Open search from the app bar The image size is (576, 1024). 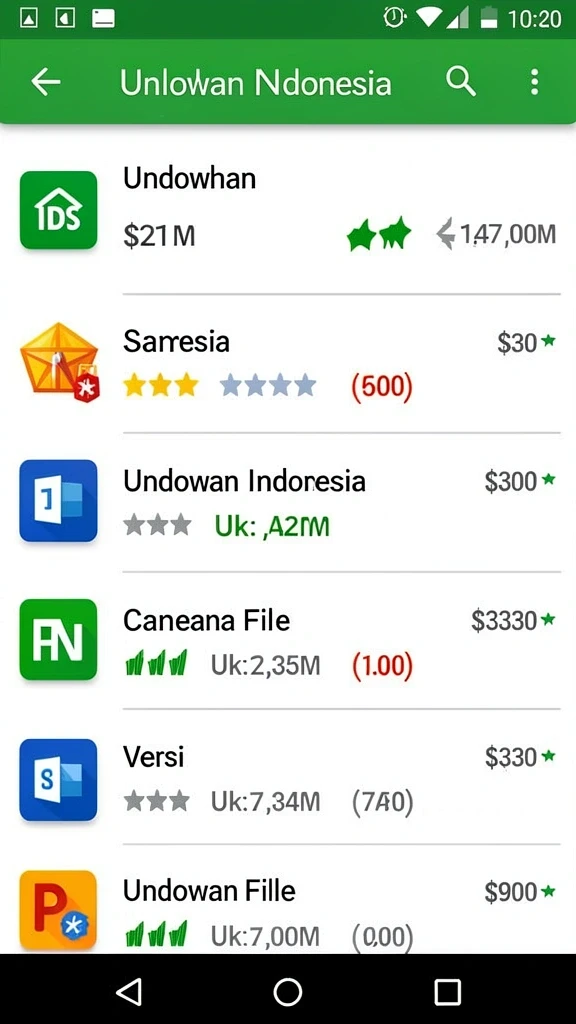[x=460, y=82]
